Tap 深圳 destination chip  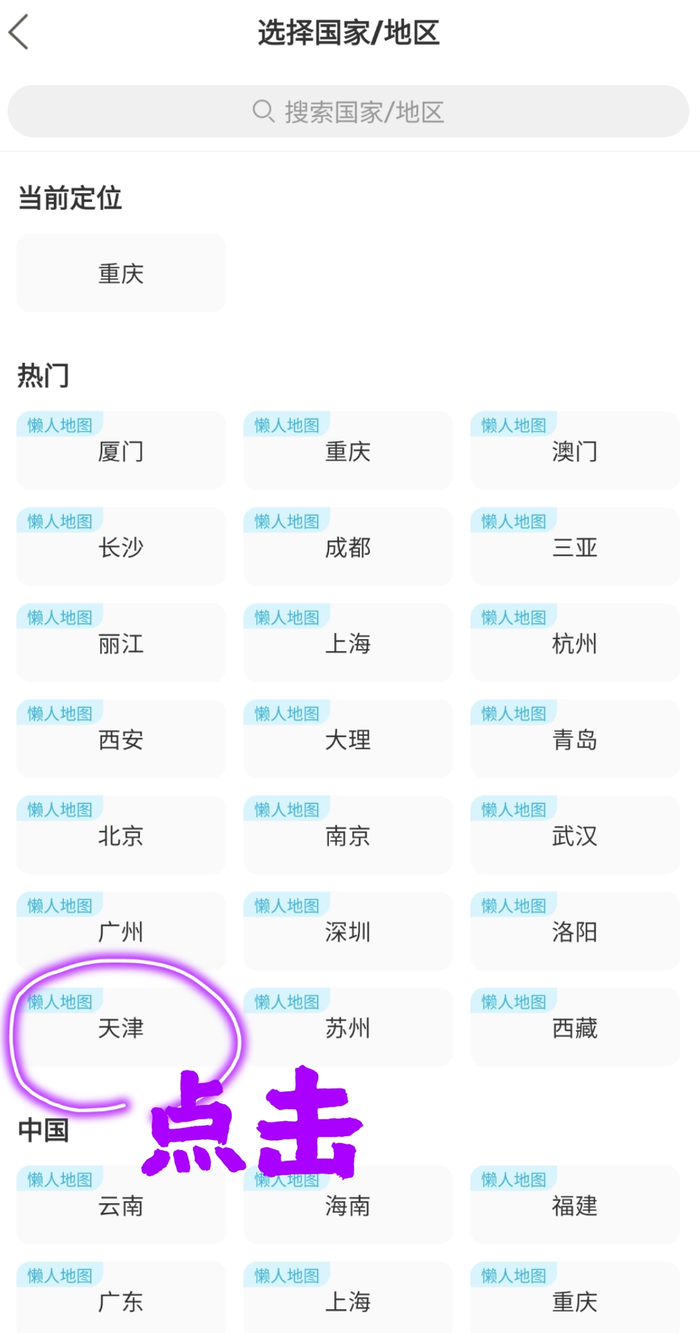348,931
